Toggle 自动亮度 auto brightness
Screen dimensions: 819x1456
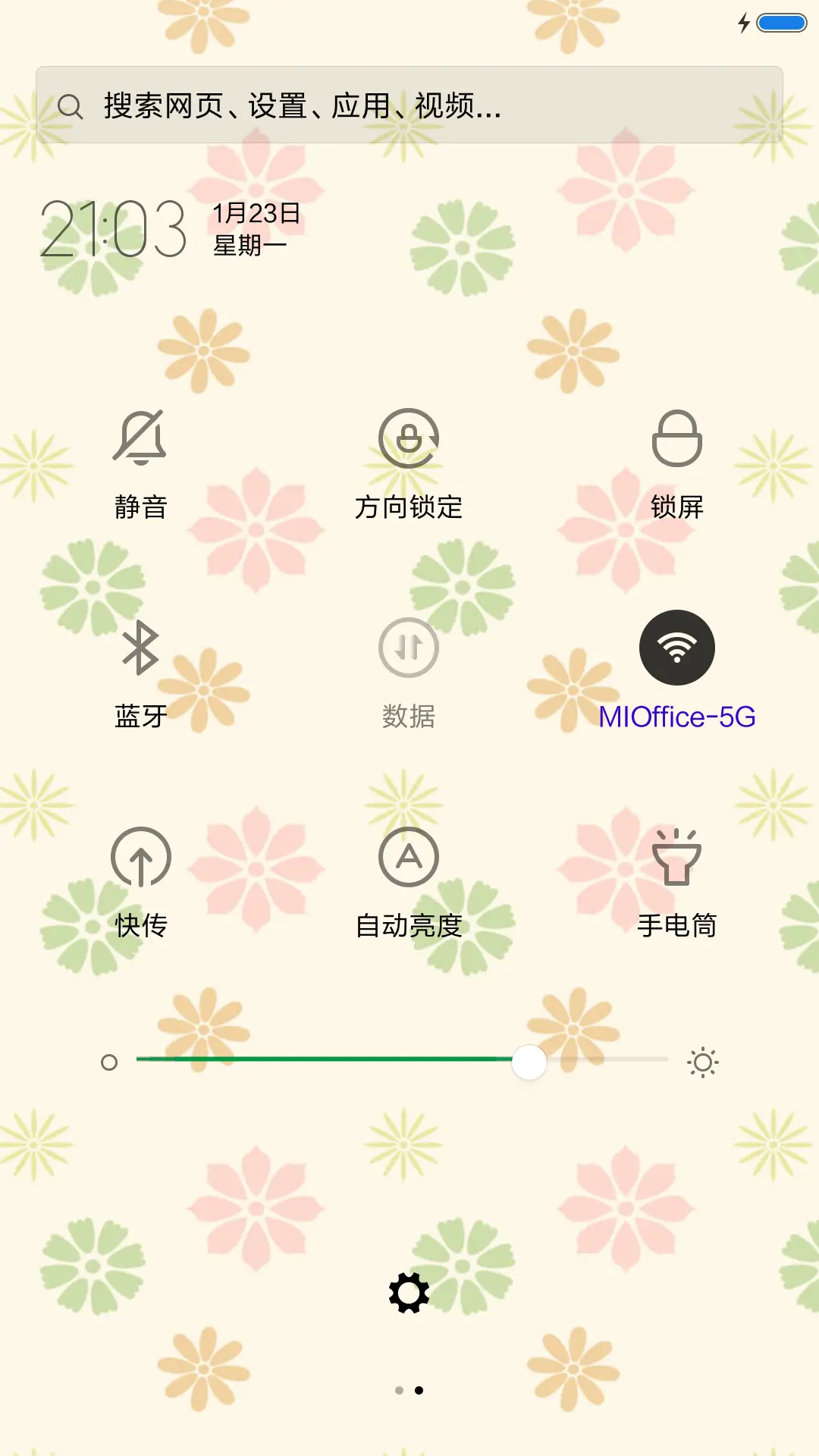coord(409,857)
